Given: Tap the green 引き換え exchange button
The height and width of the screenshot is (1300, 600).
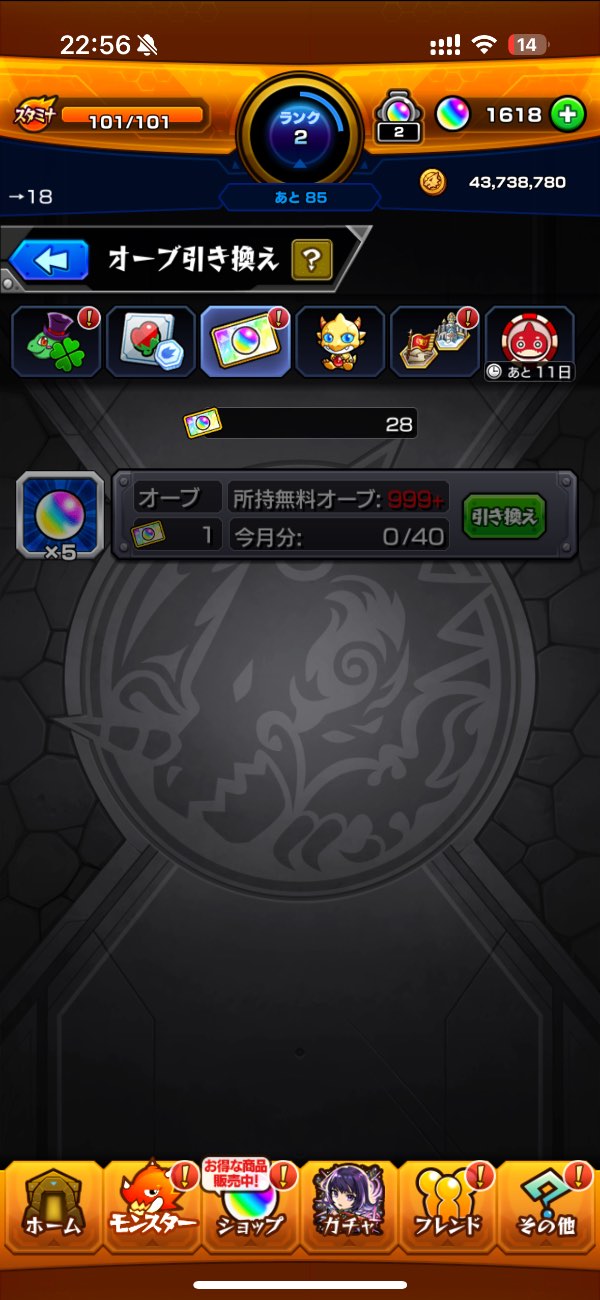Looking at the screenshot, I should tap(504, 517).
